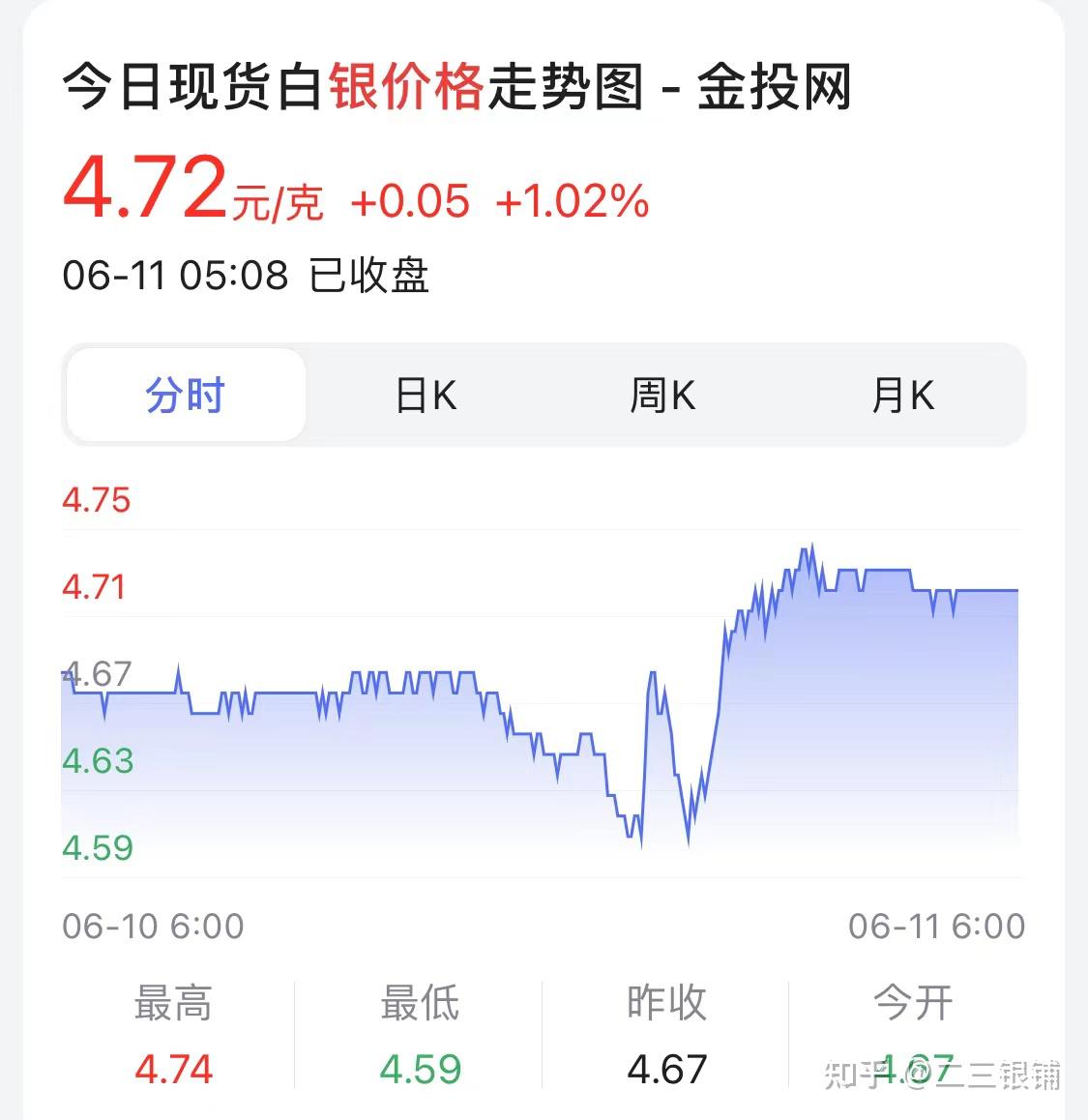
Task: Click the +0.05 price change value
Action: 406,202
